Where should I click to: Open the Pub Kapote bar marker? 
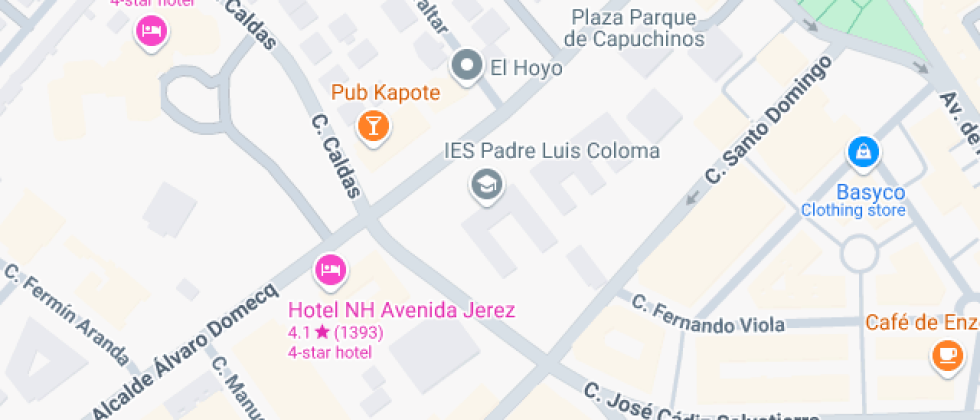[x=373, y=126]
